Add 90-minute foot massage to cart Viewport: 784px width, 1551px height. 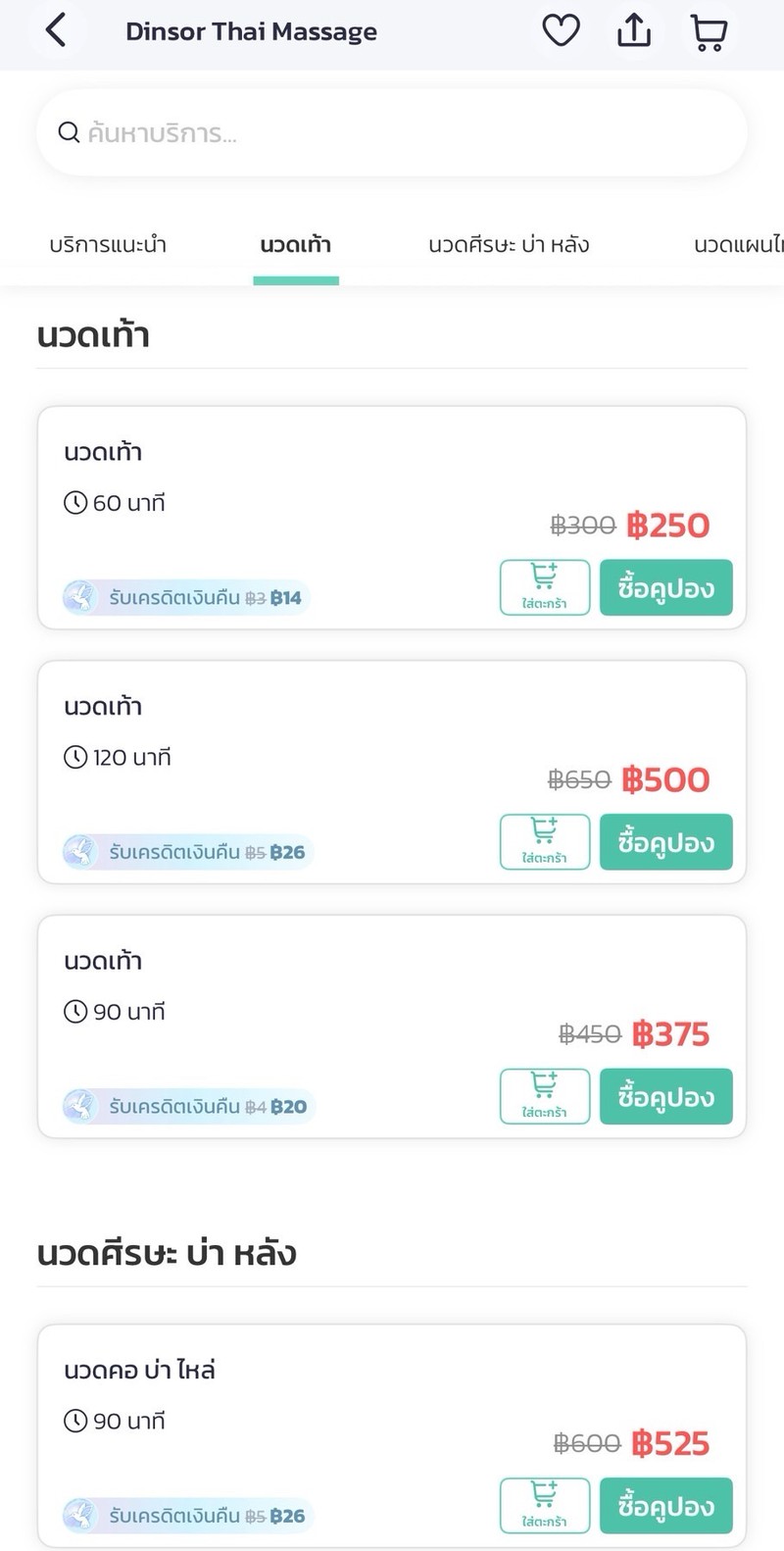tap(545, 1096)
